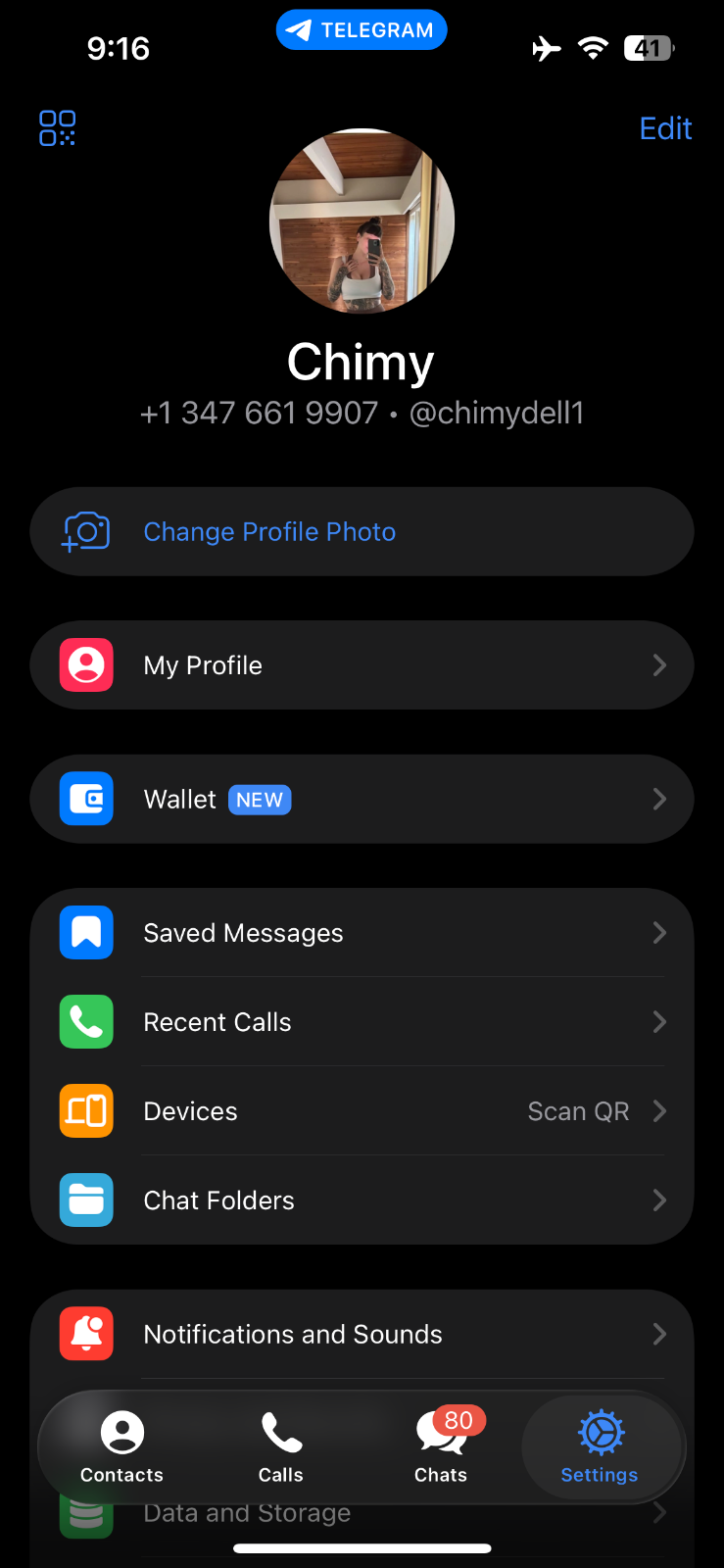Tap Edit to modify profile

[x=665, y=128]
